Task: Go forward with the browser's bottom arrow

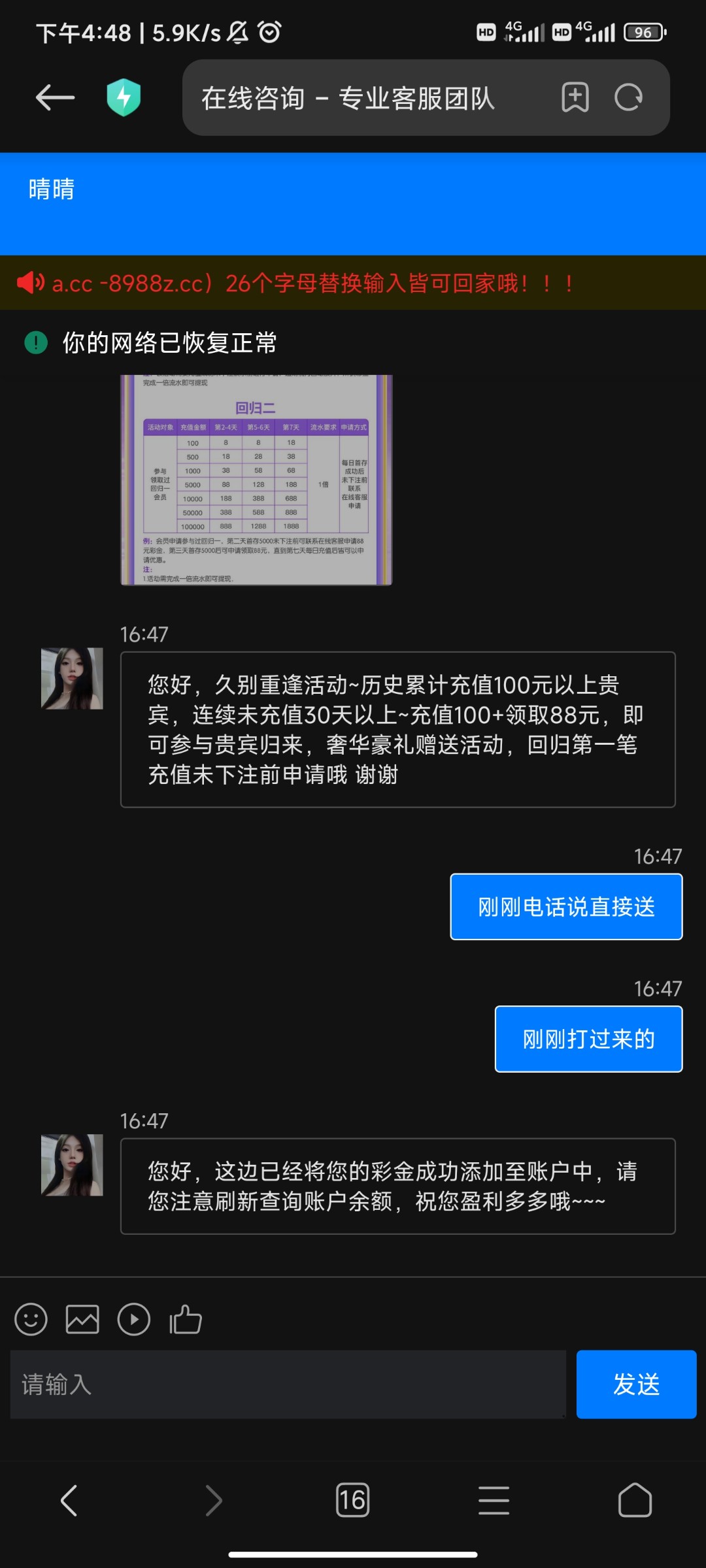Action: (x=213, y=1500)
